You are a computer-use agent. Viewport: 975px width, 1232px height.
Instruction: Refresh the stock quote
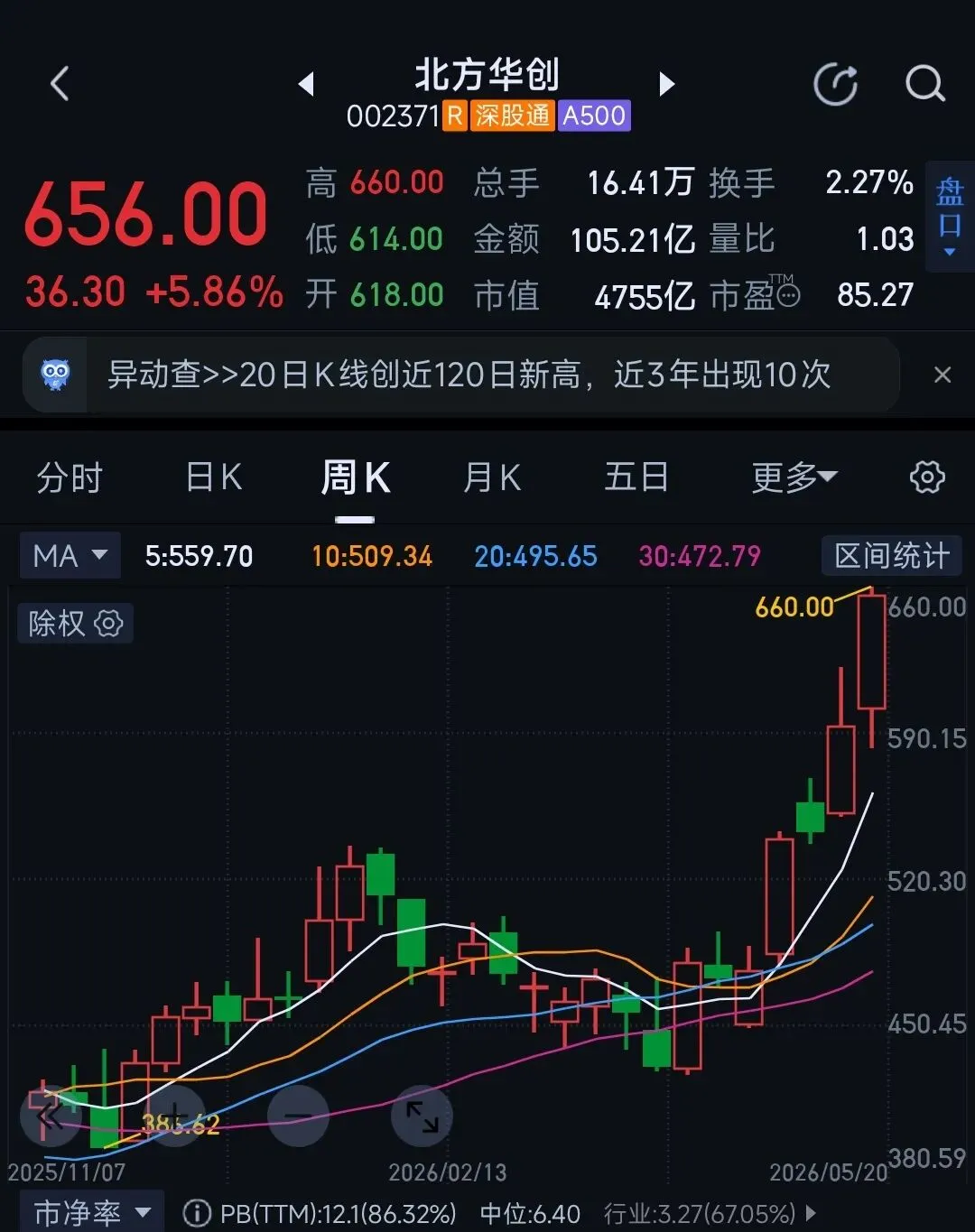pos(835,85)
